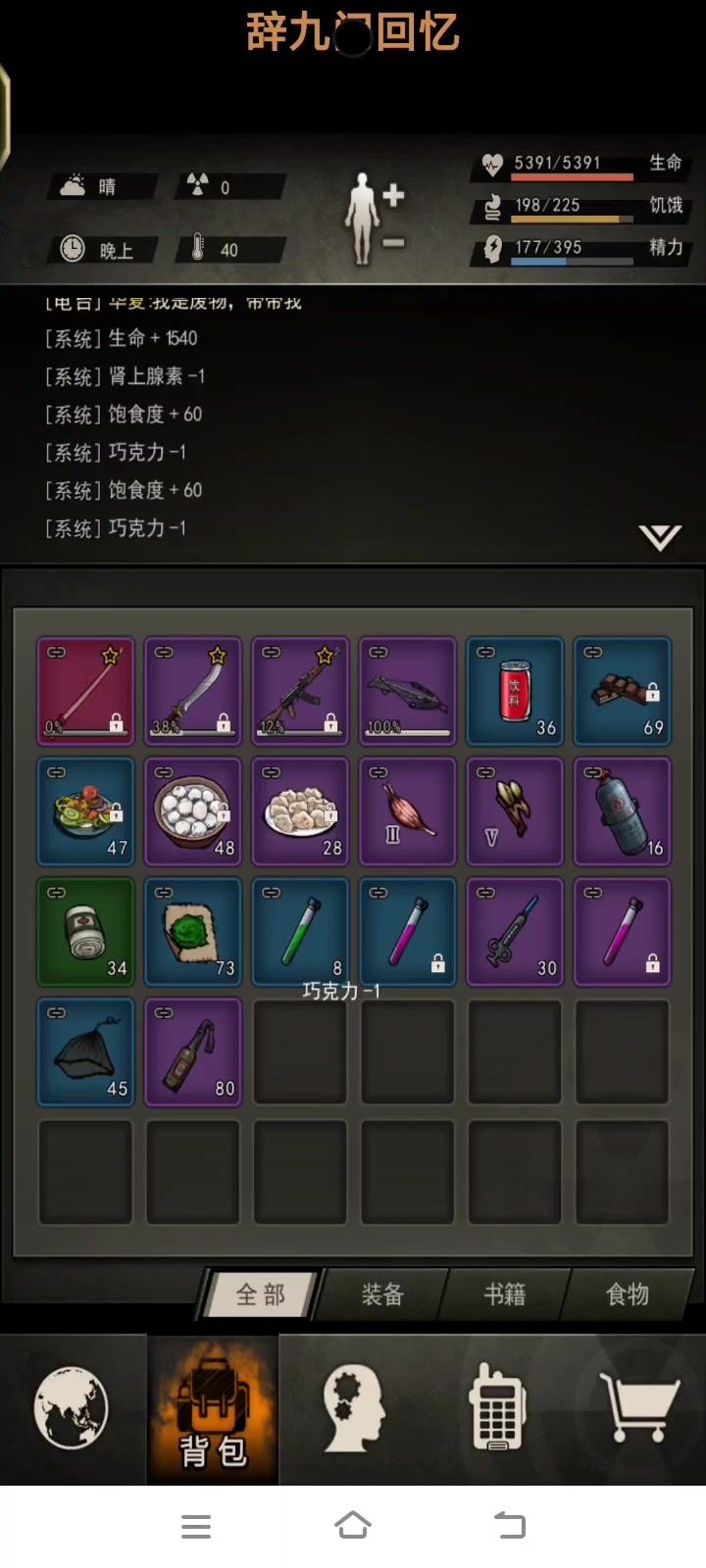
Task: Expand the system log with down arrow
Action: [x=659, y=537]
